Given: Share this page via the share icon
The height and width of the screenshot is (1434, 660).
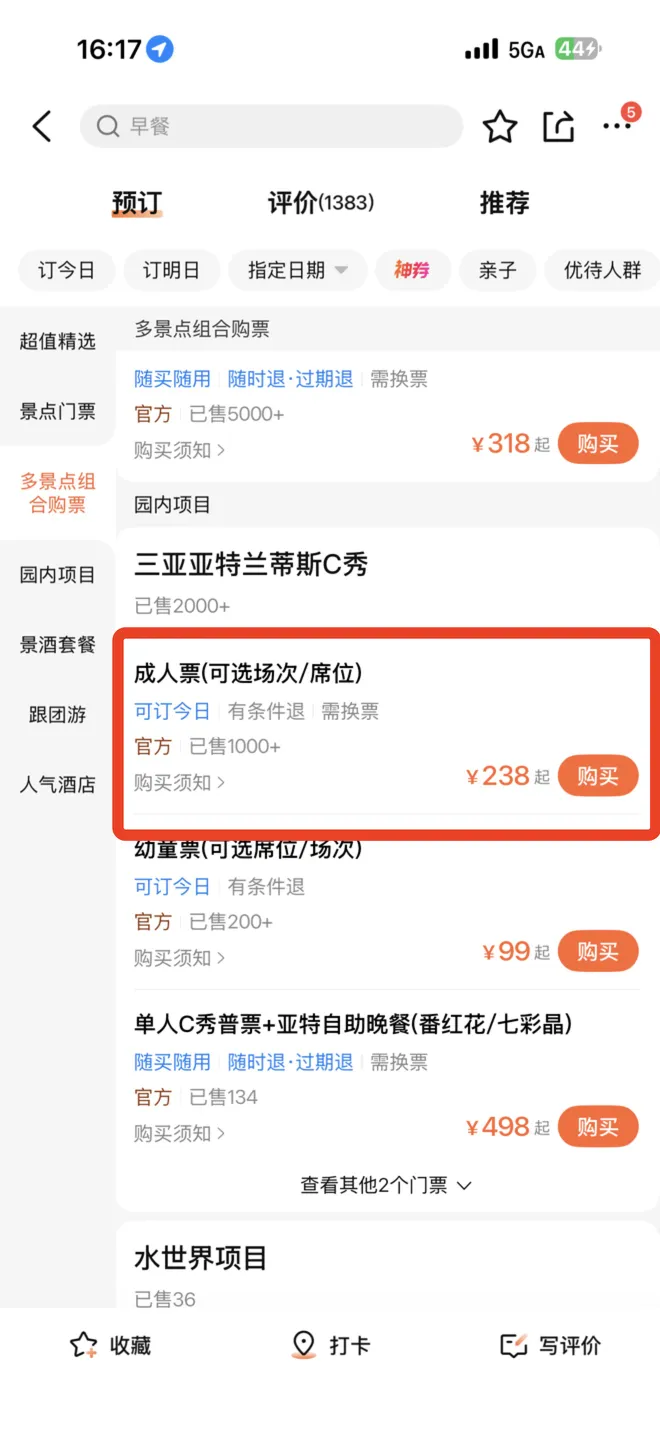Looking at the screenshot, I should click(x=559, y=127).
